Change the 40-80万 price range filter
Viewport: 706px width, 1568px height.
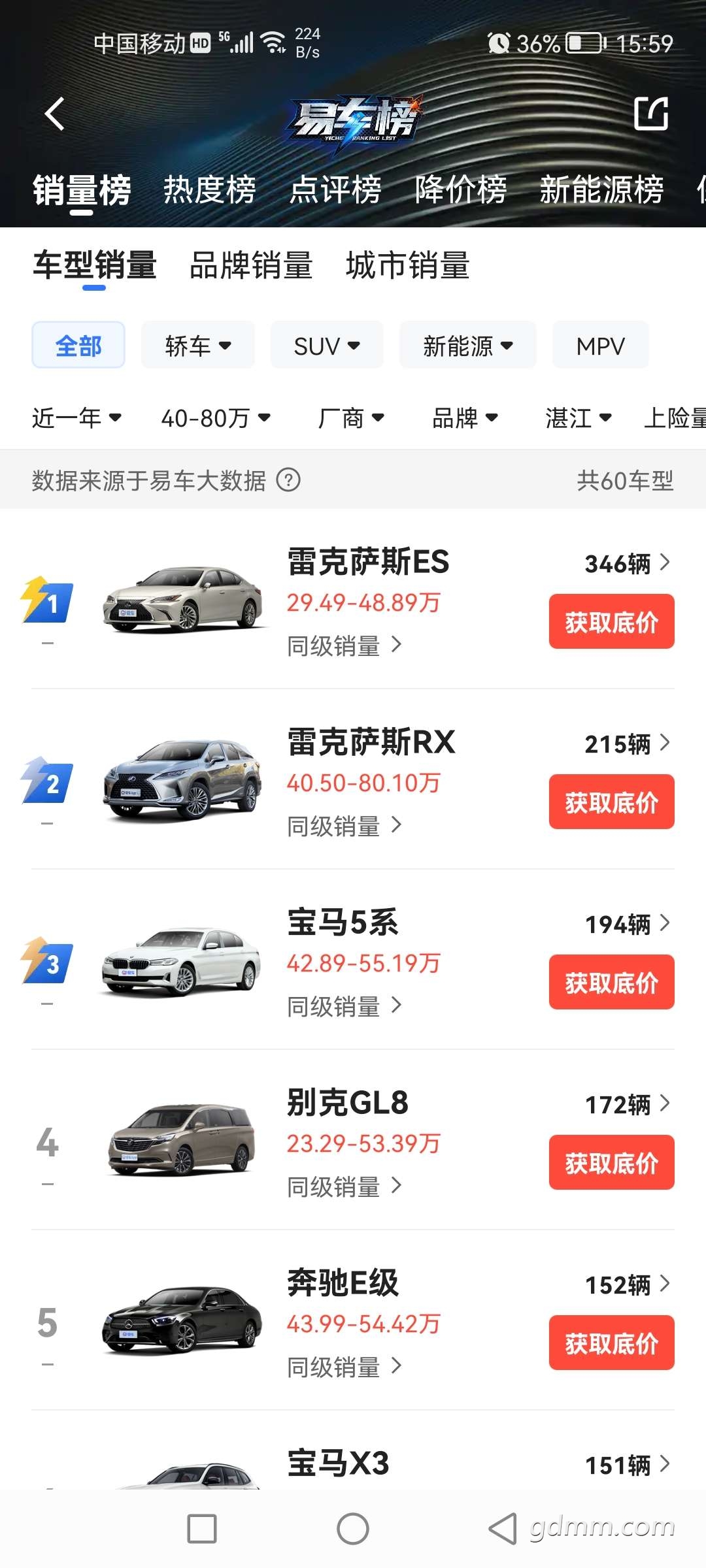tap(216, 417)
